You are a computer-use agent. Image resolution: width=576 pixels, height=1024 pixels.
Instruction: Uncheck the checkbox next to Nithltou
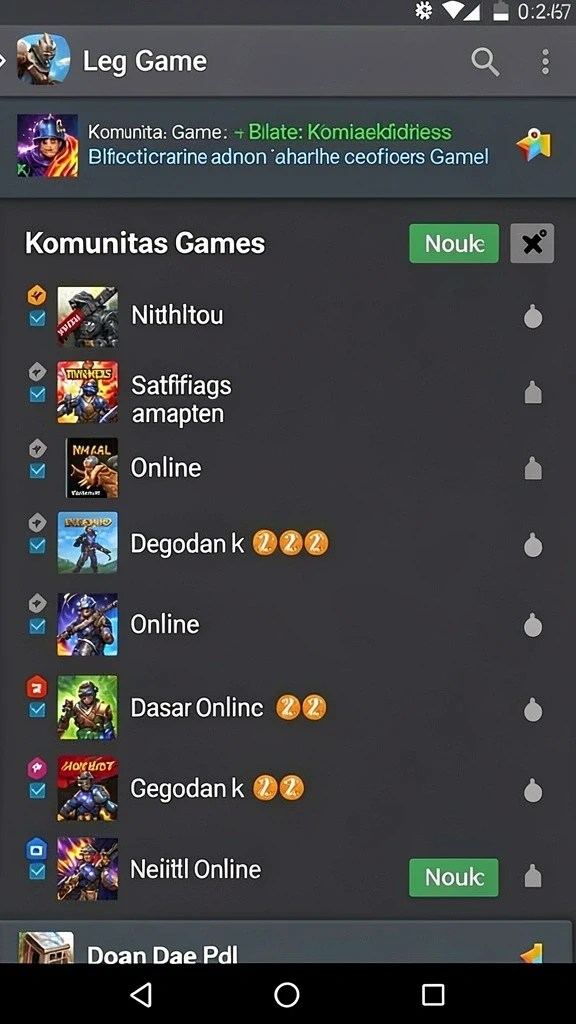click(38, 318)
